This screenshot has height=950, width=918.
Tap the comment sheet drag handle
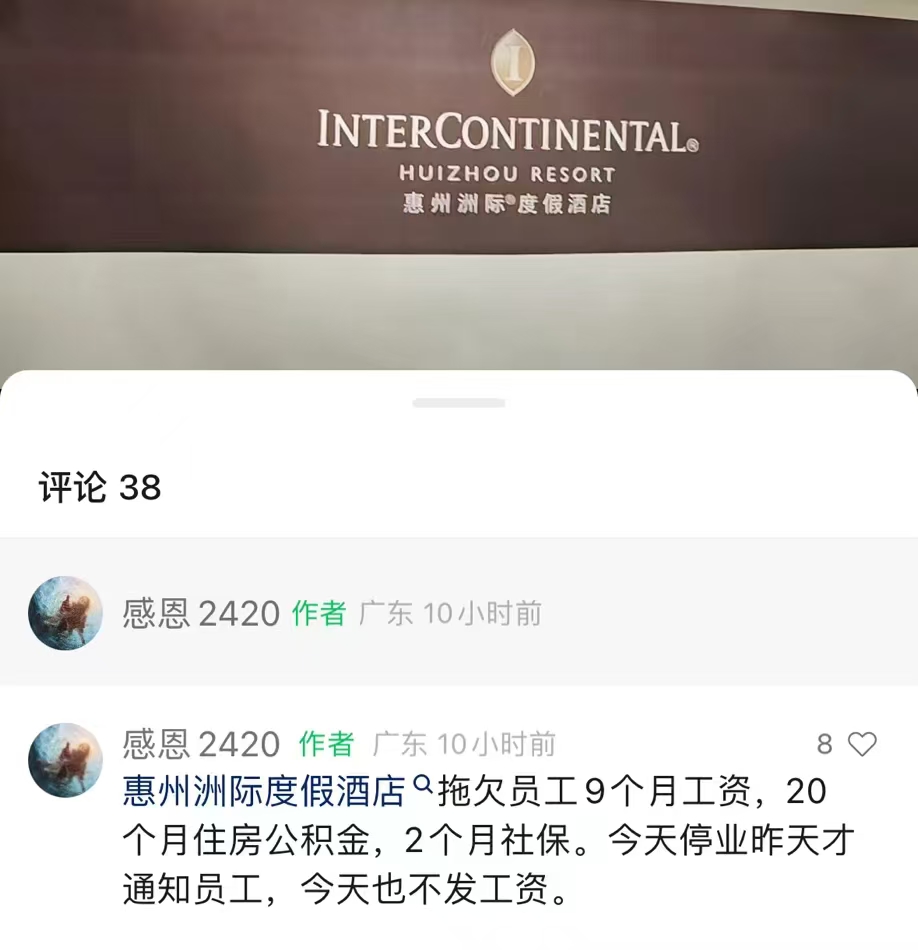pos(459,403)
